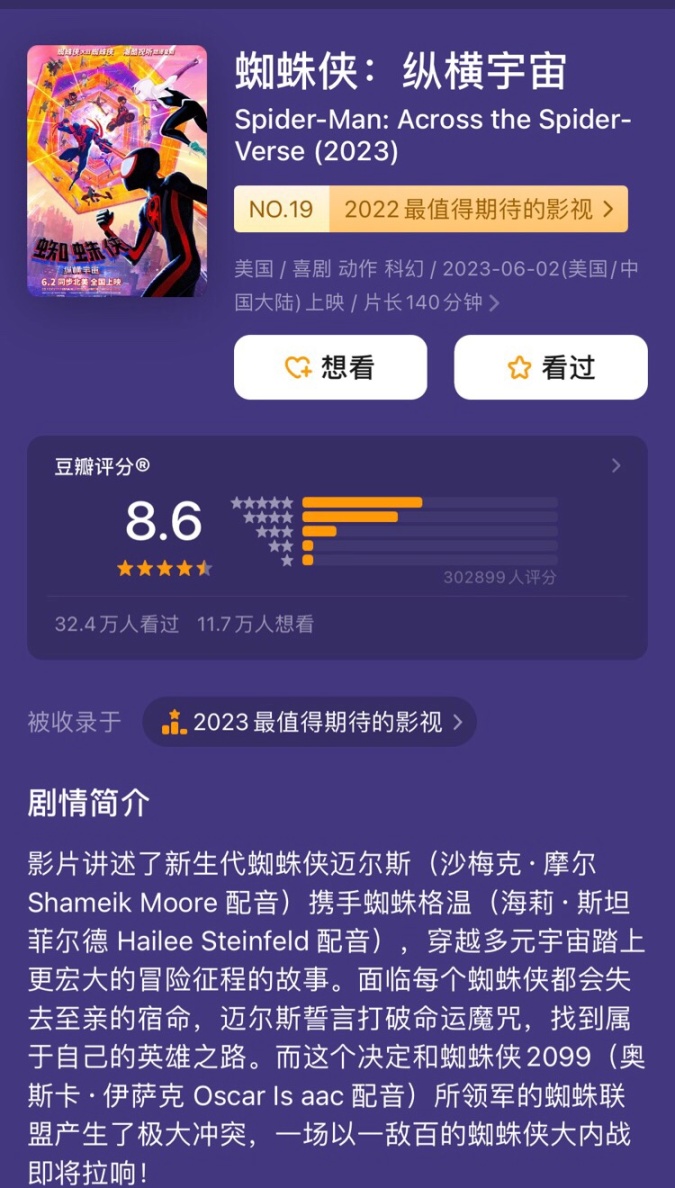This screenshot has width=675, height=1188.
Task: Mark movie as 看过
Action: pos(551,368)
